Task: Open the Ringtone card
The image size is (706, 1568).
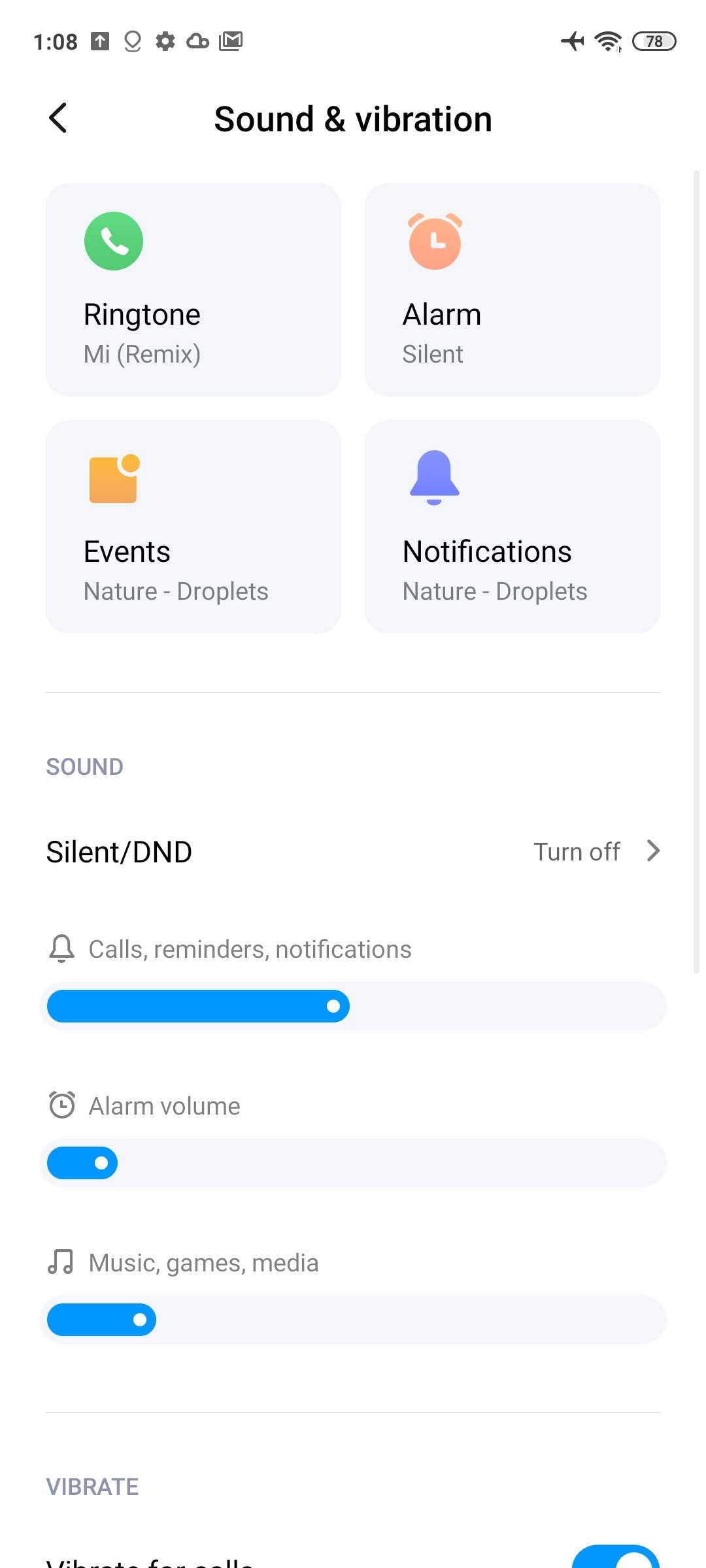Action: [193, 289]
